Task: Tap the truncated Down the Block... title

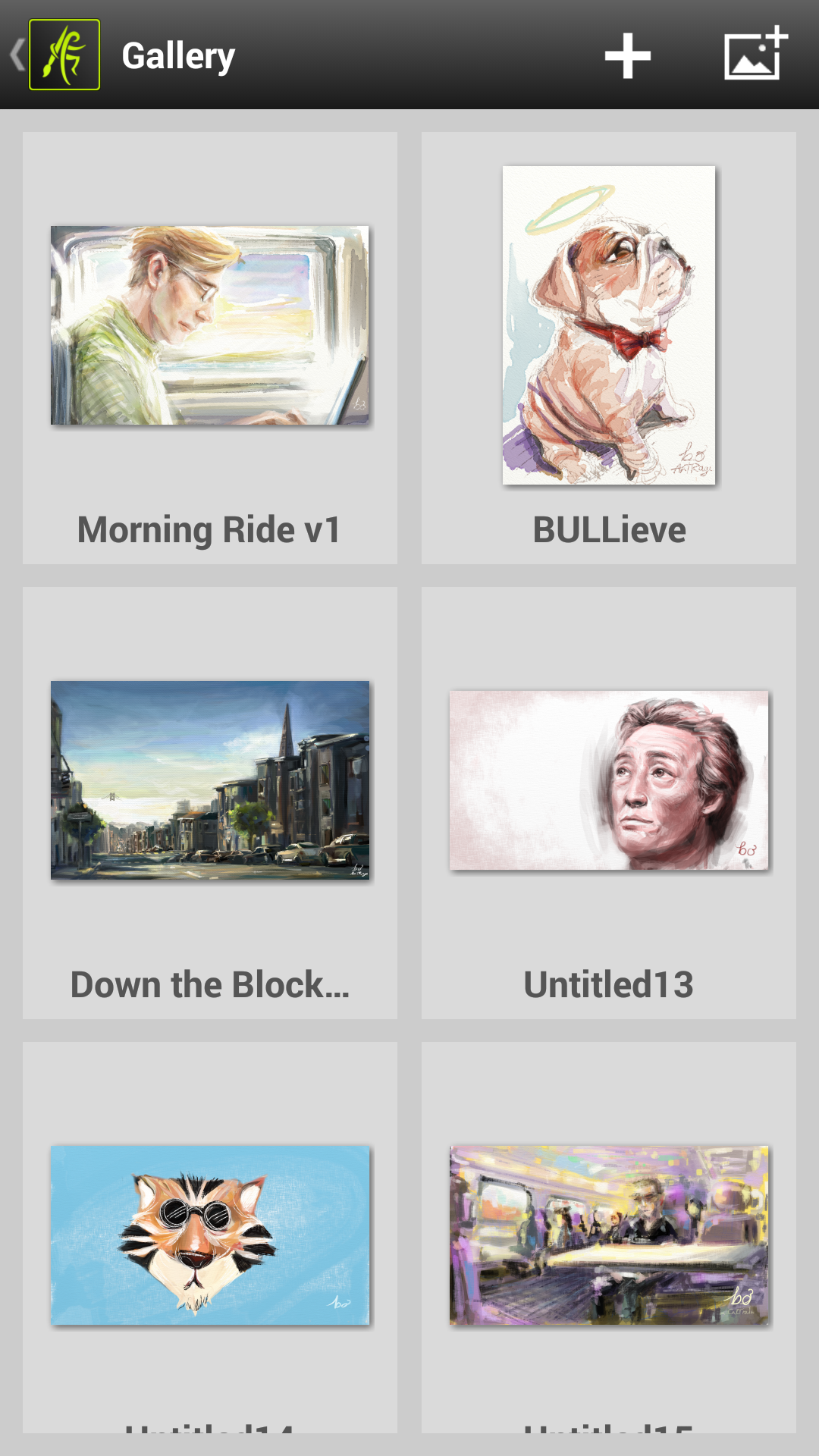Action: [x=209, y=984]
